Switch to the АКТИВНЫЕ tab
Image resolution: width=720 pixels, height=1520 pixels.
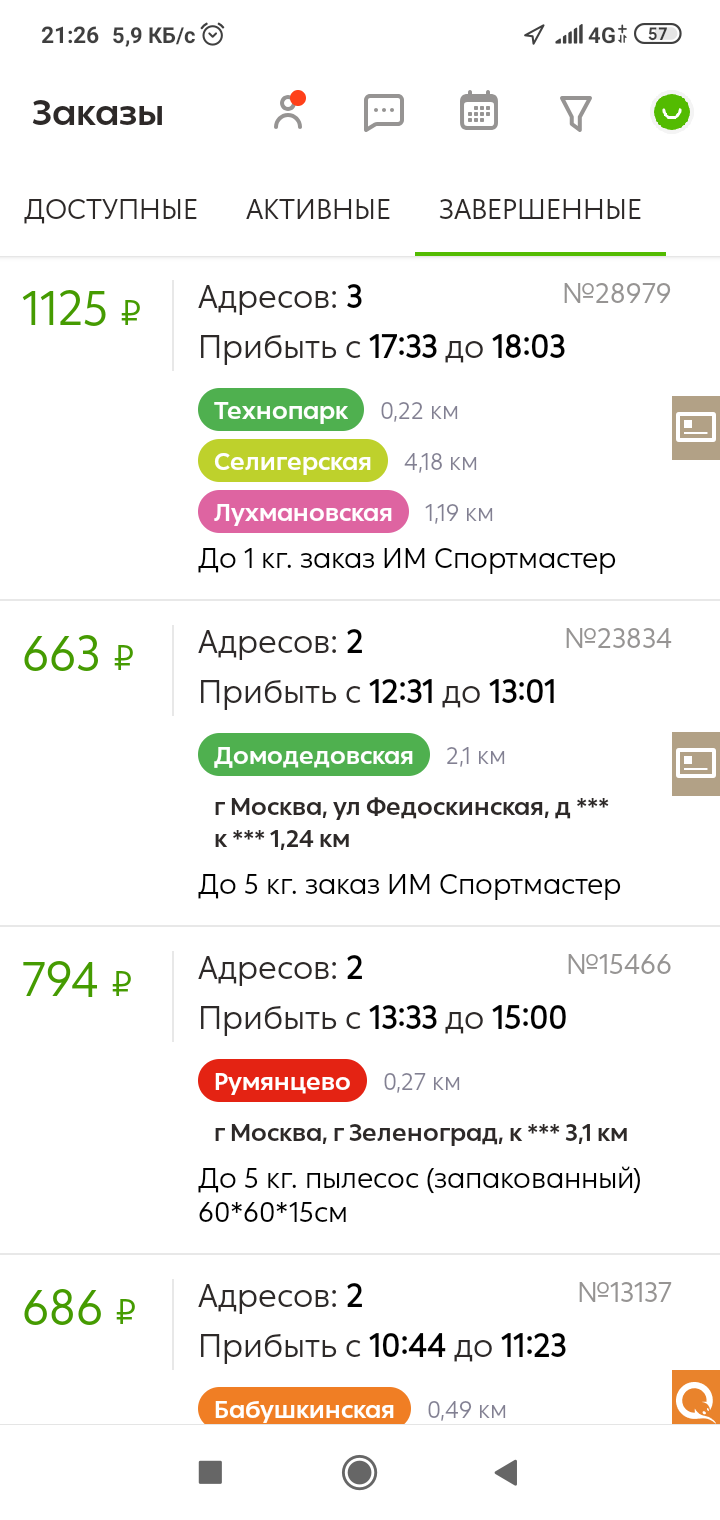point(318,211)
